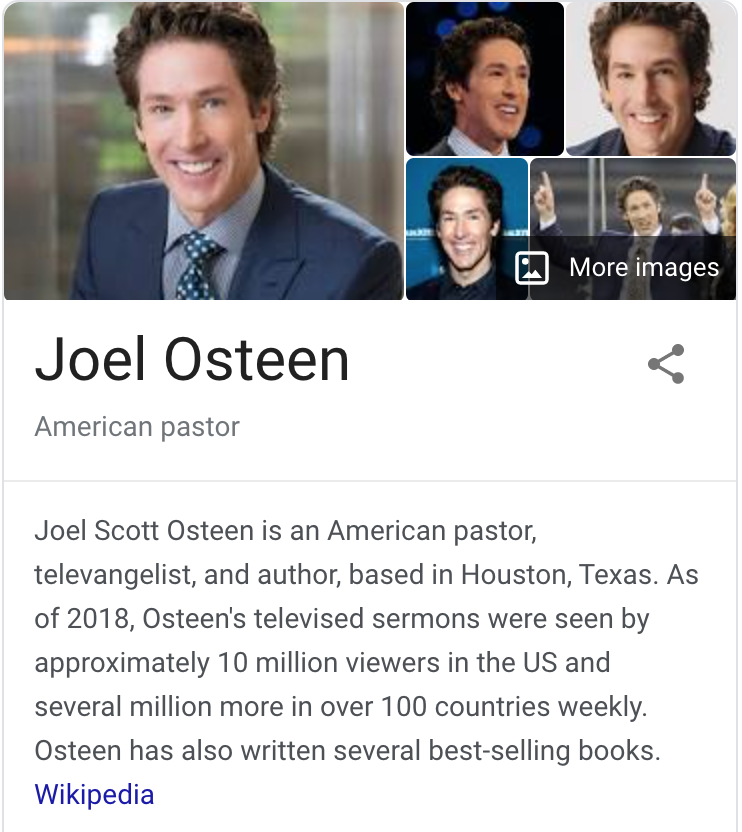Open the image with bright blue backdrop
Screen dimensions: 742x832
467,229
